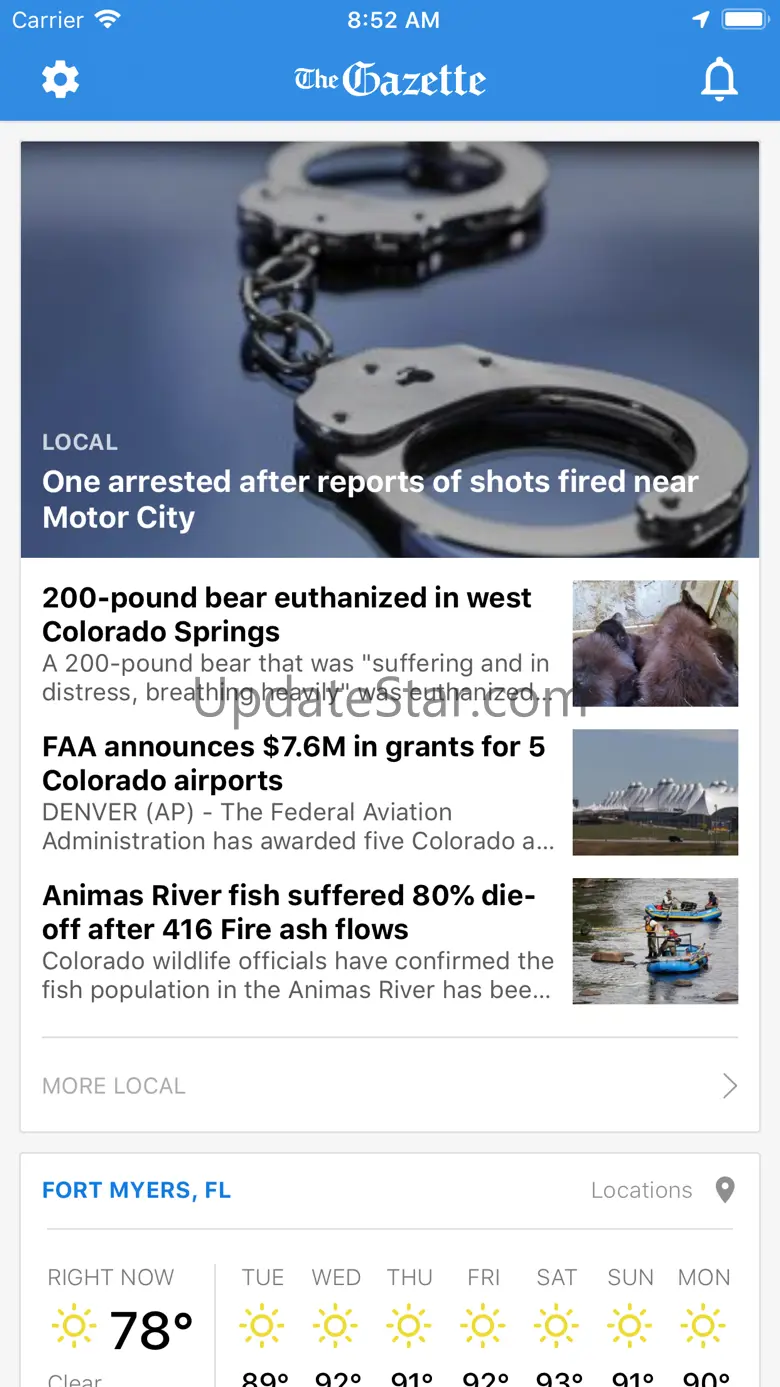This screenshot has width=780, height=1387.
Task: Open the notifications bell
Action: (719, 80)
